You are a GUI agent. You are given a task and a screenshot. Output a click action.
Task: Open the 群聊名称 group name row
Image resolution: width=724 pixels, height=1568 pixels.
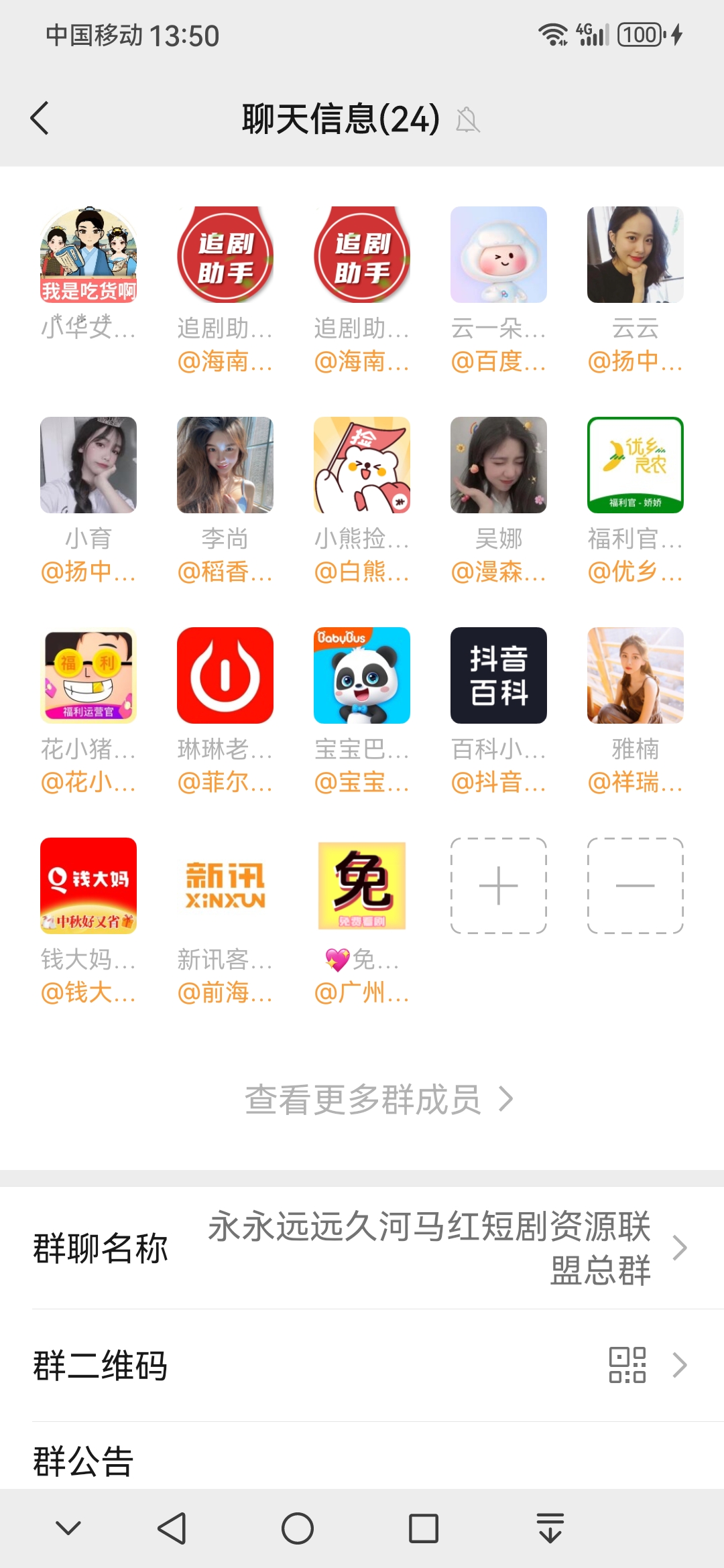tap(362, 1248)
